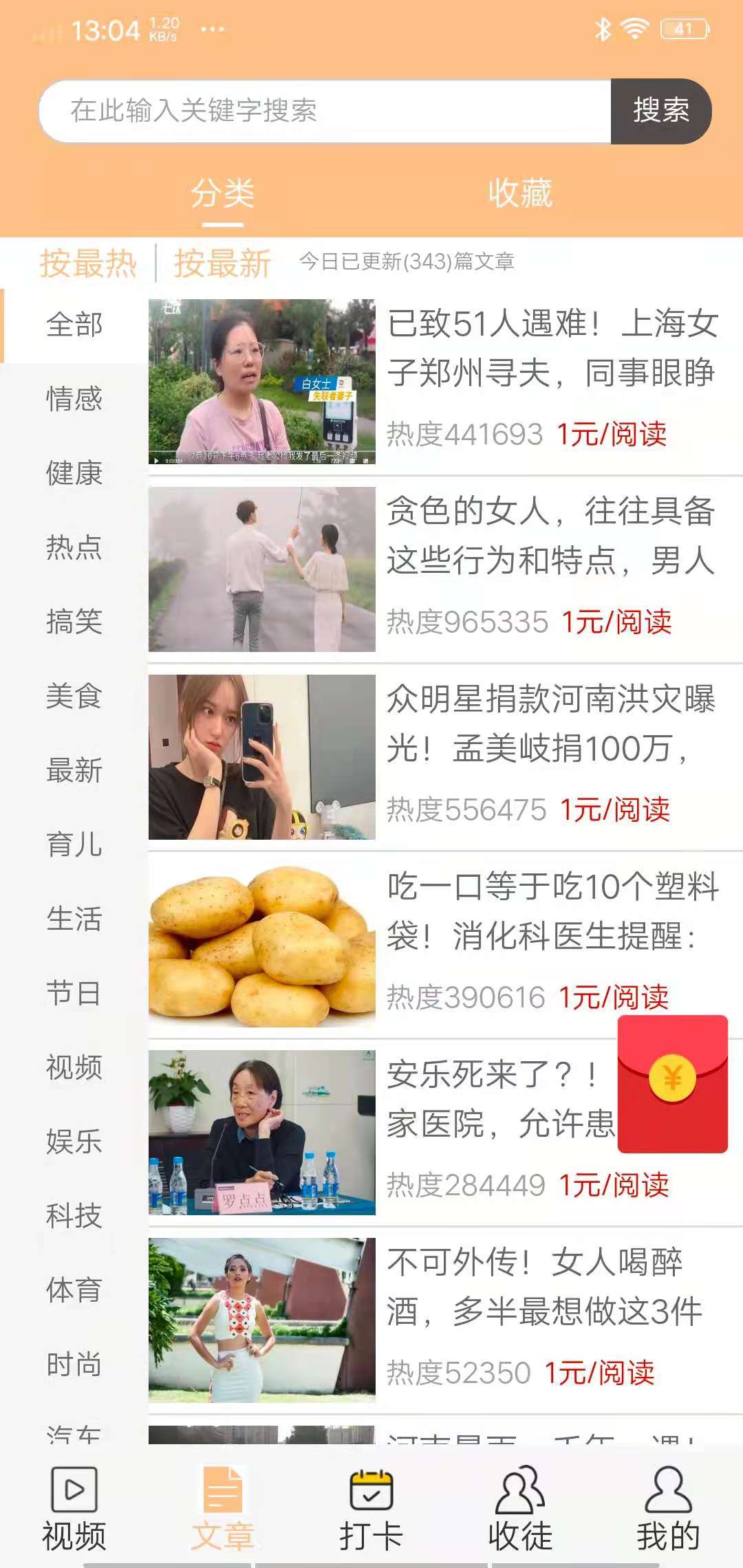The width and height of the screenshot is (743, 1568).
Task: Switch to the 收藏 tab
Action: click(519, 193)
